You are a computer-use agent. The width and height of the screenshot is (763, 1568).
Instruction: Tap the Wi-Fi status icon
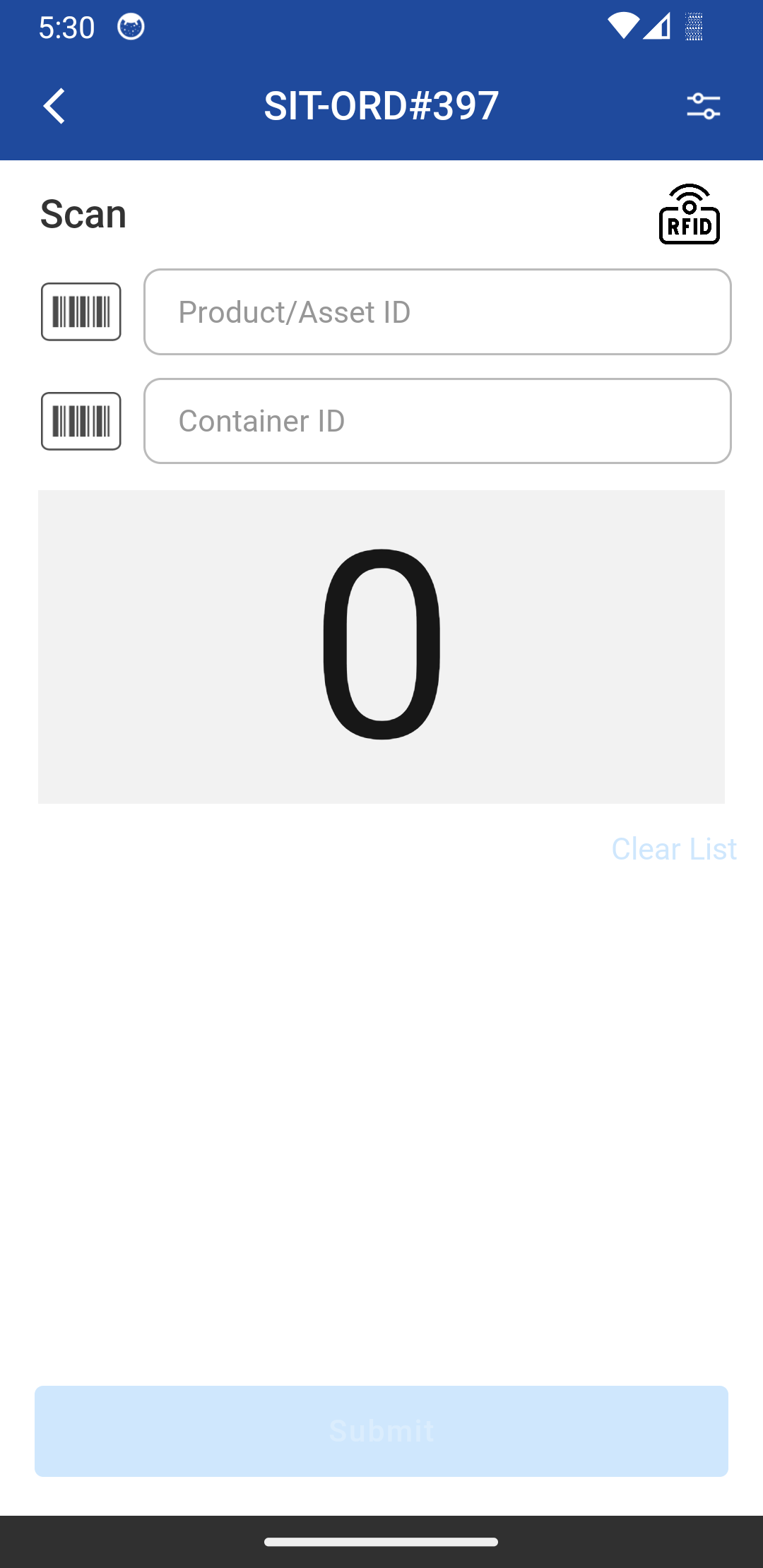621,26
